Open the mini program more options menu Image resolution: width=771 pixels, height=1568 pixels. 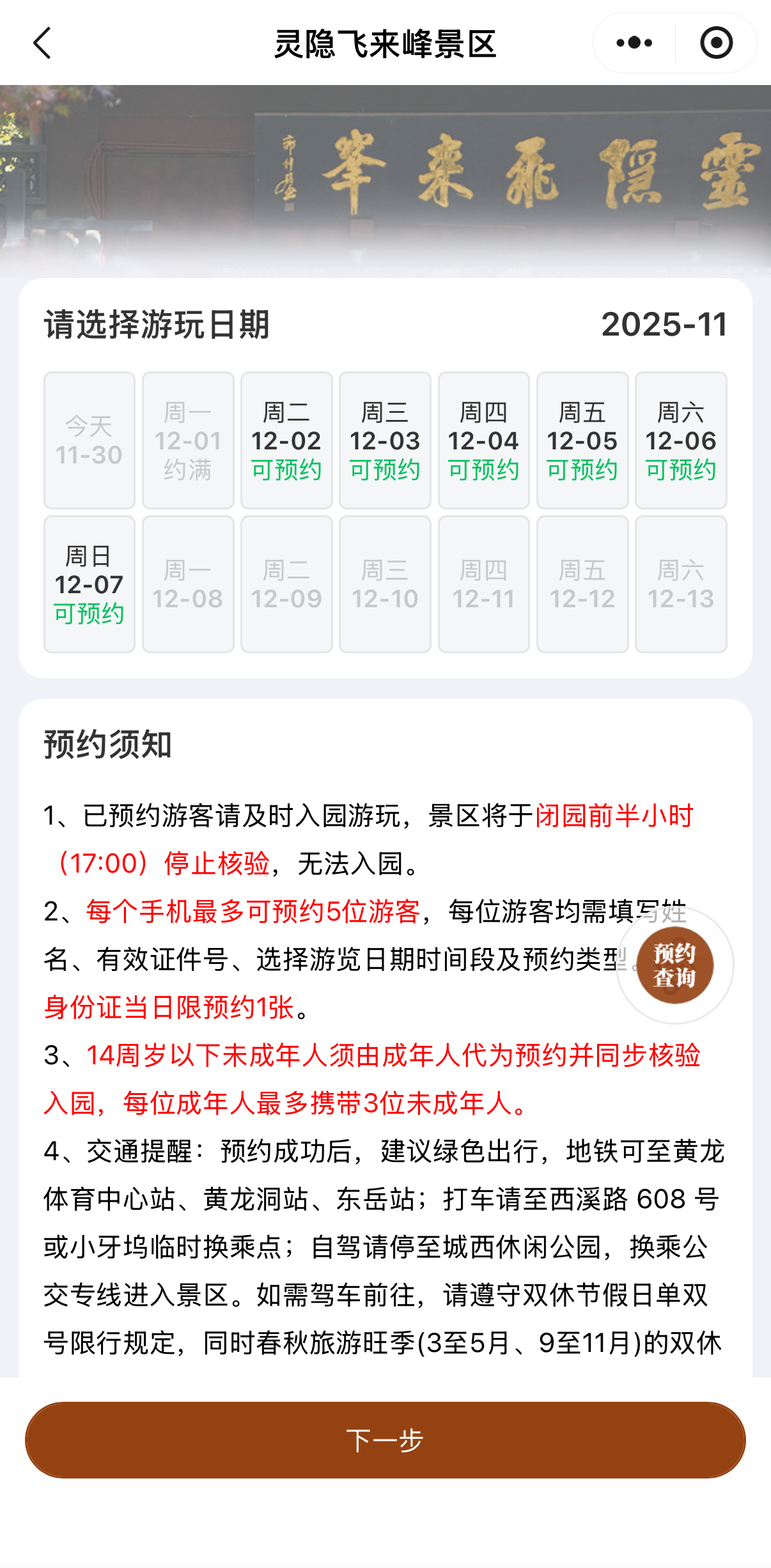[x=634, y=43]
